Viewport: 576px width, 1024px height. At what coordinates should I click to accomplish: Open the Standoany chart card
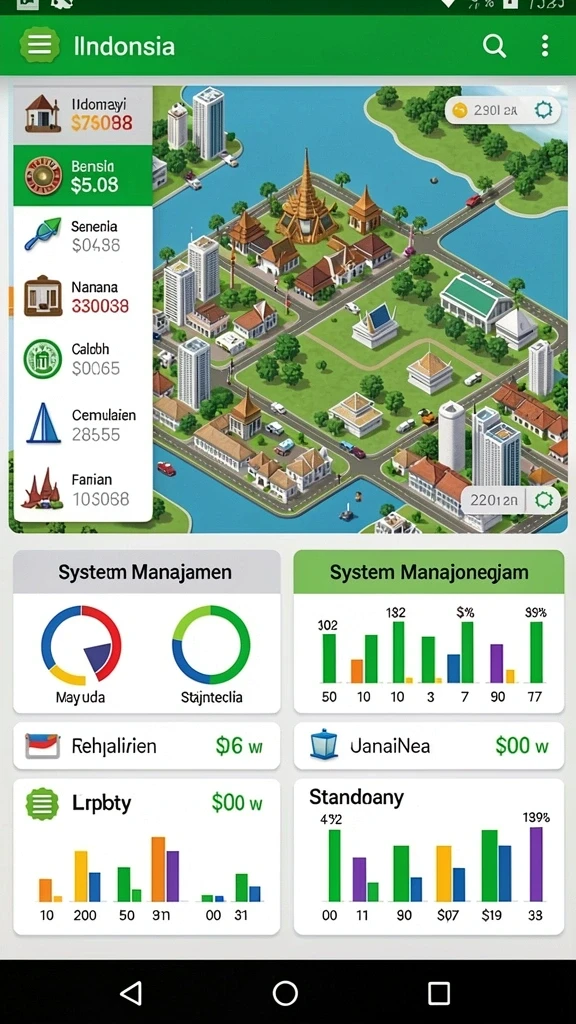click(x=429, y=857)
